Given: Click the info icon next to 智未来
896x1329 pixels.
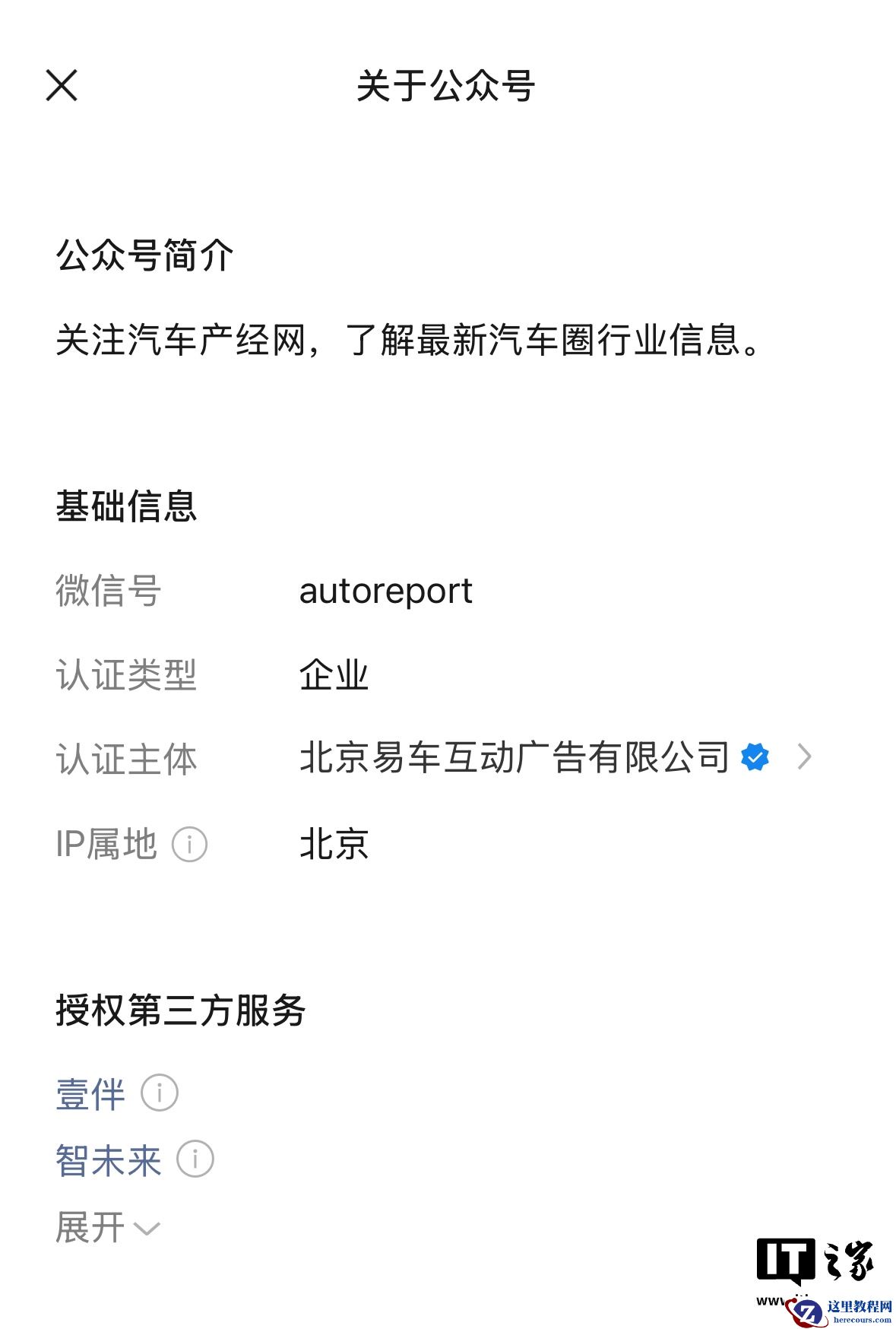Looking at the screenshot, I should pyautogui.click(x=196, y=1158).
